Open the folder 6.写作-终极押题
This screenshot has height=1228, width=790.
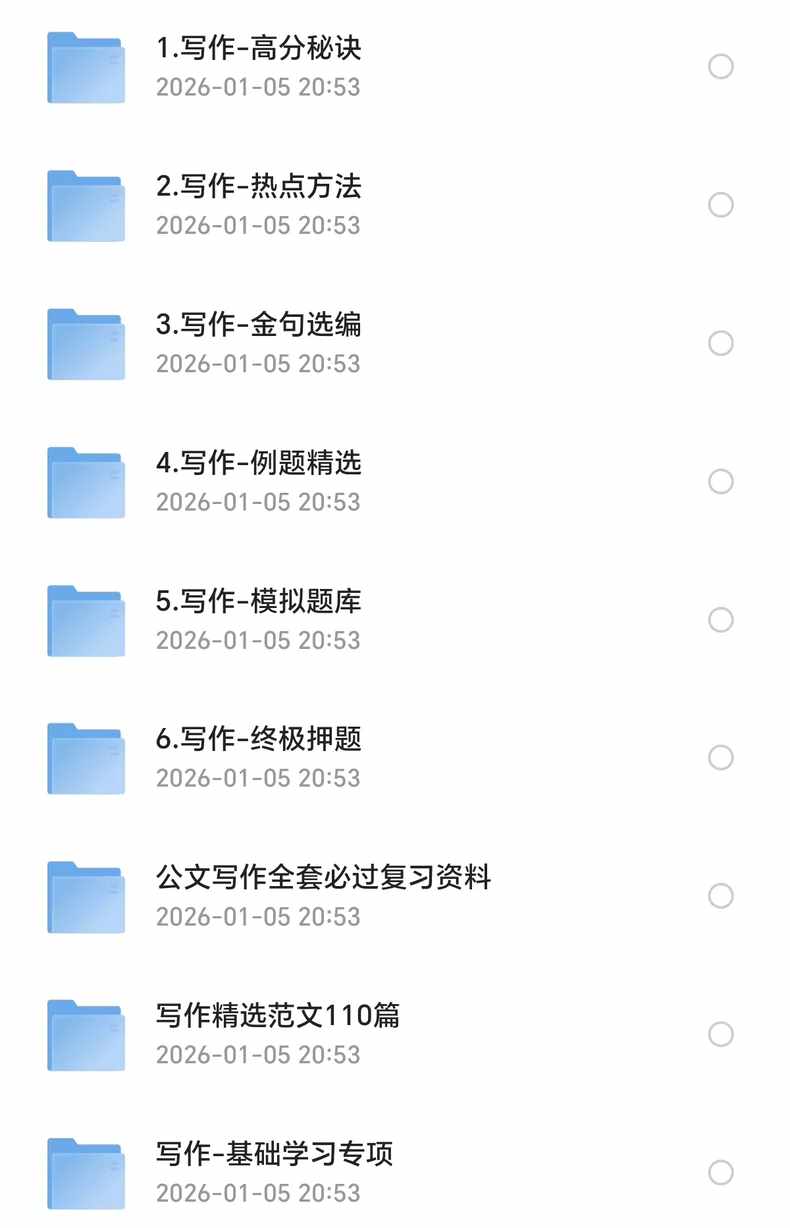point(258,739)
